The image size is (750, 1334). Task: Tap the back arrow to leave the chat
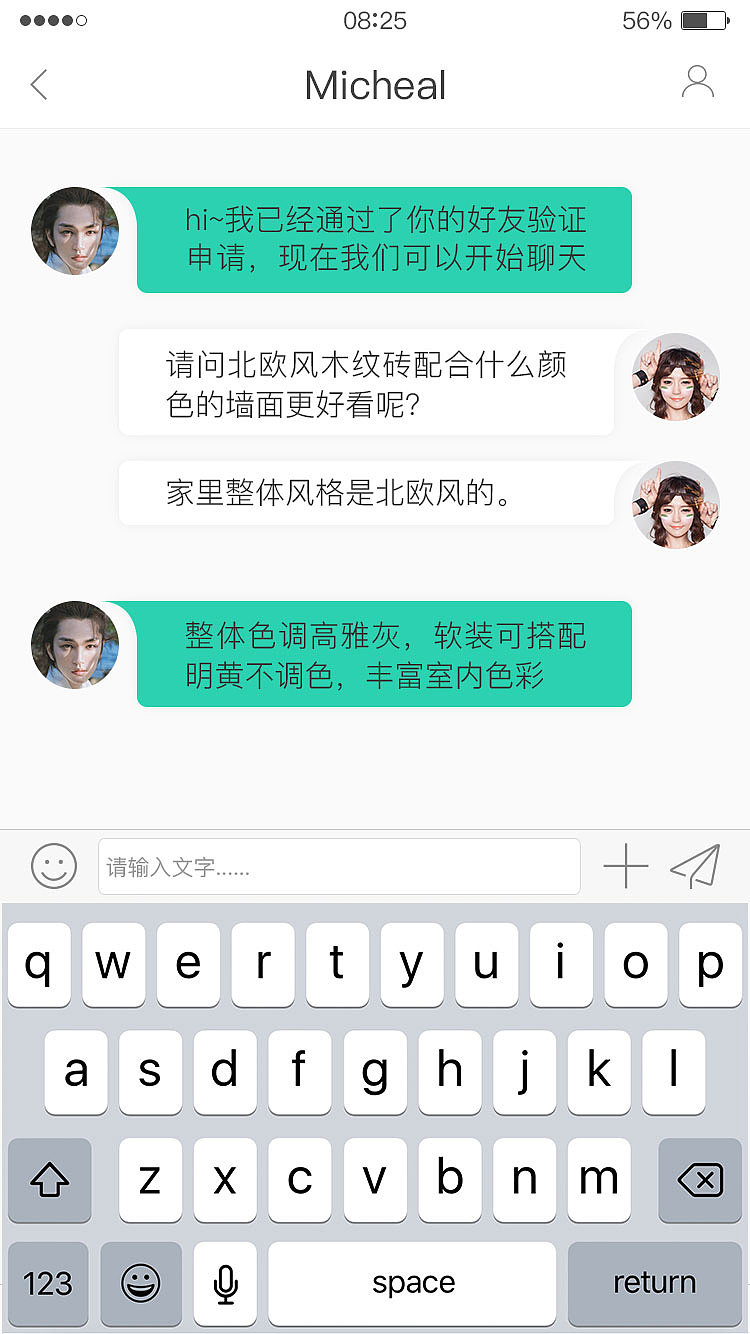click(x=38, y=85)
